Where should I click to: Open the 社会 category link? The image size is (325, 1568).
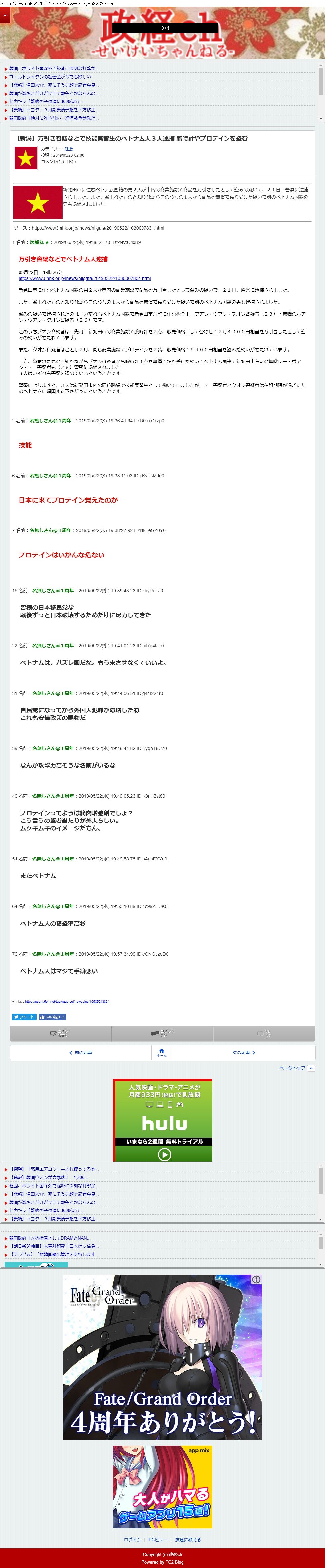coord(69,149)
